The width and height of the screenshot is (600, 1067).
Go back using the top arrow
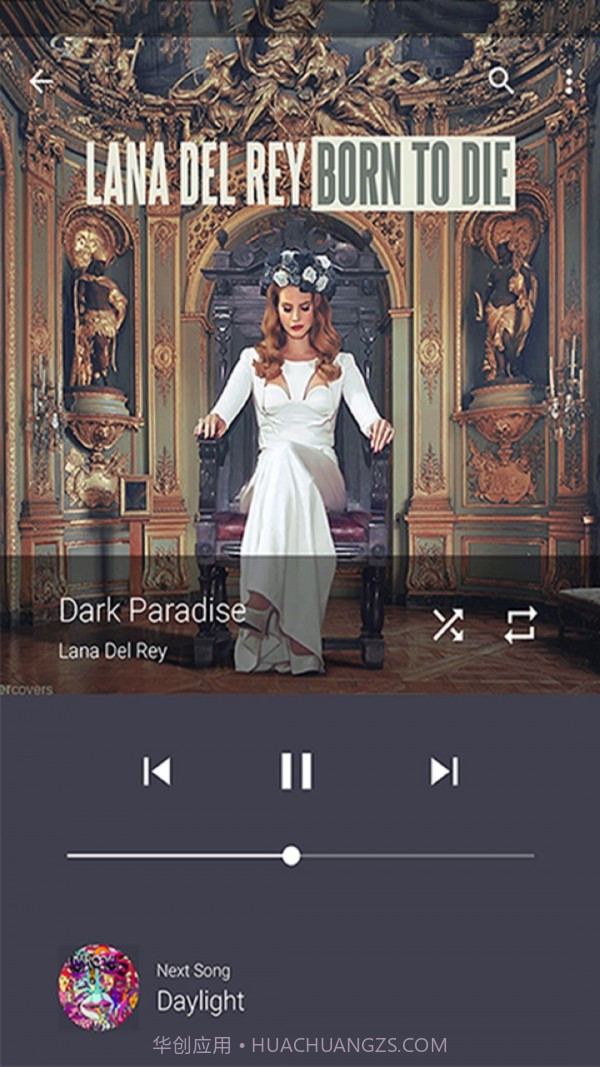coord(41,82)
